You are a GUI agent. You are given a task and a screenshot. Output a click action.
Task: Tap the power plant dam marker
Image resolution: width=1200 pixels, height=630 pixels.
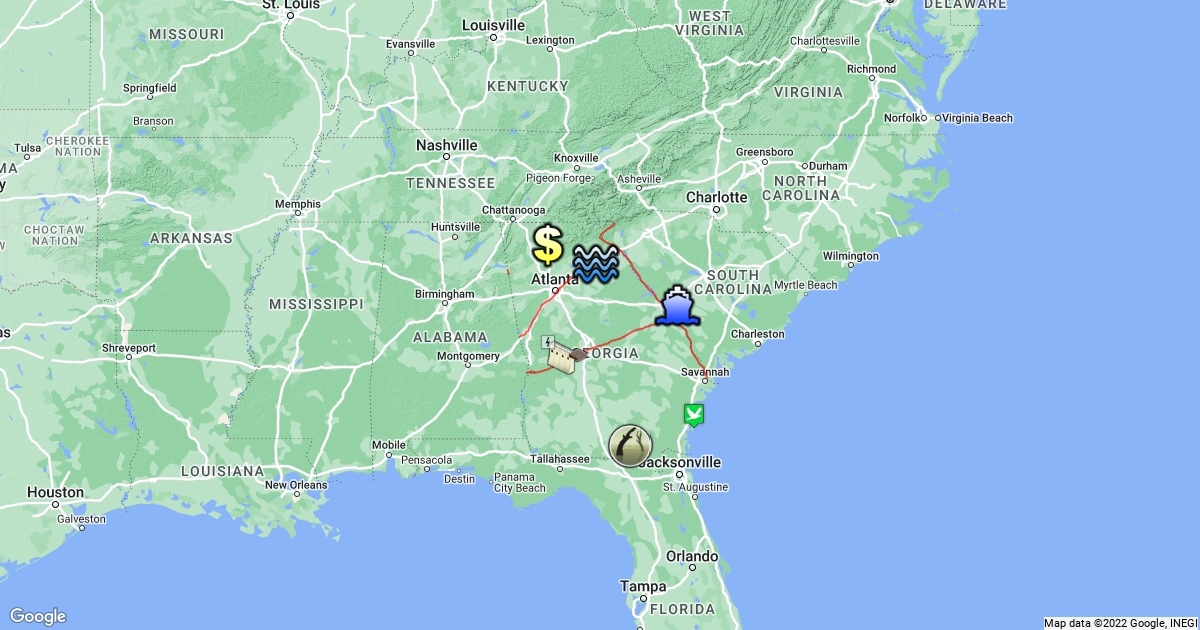562,355
